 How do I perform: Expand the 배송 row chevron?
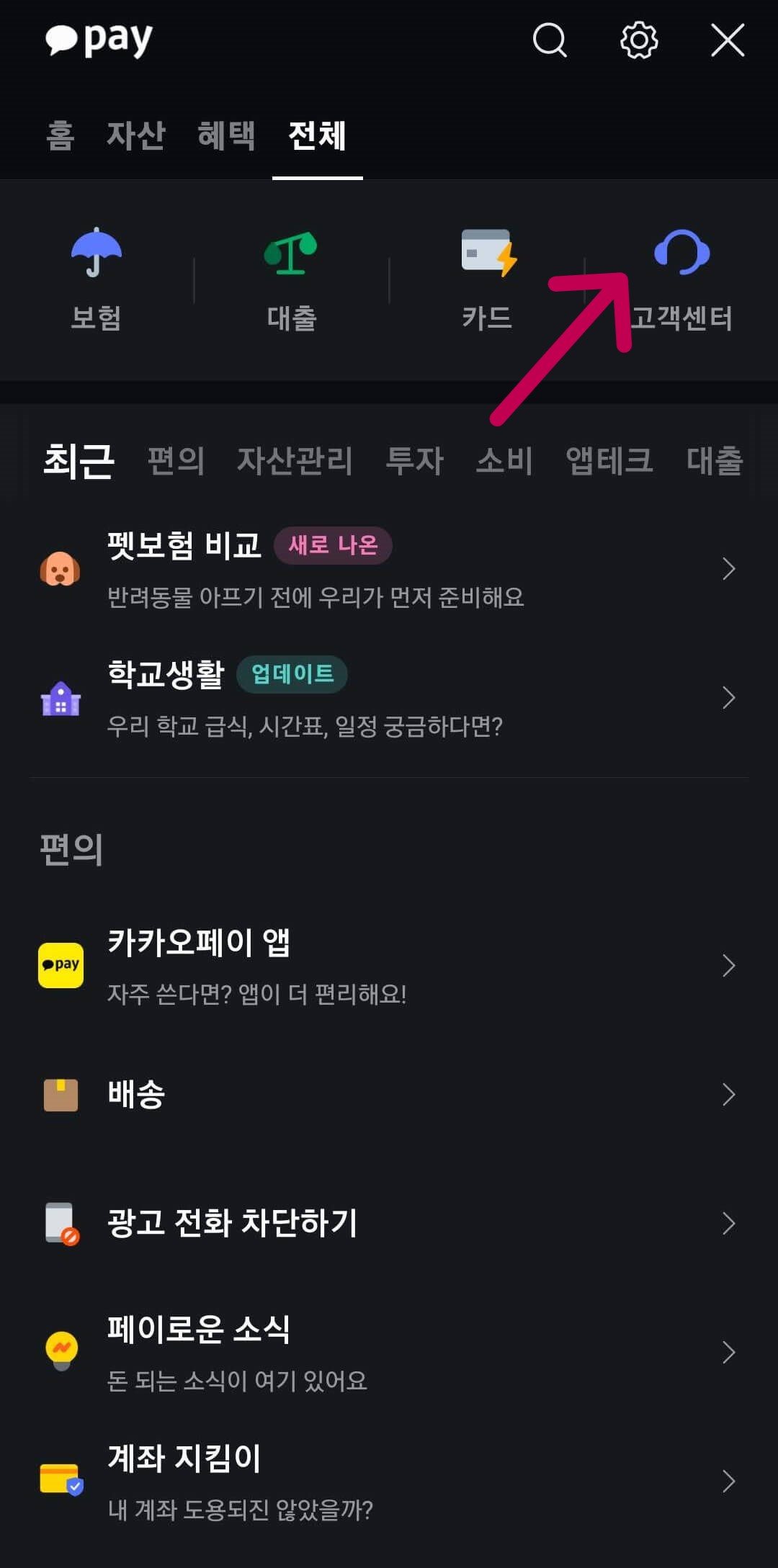tap(729, 1095)
